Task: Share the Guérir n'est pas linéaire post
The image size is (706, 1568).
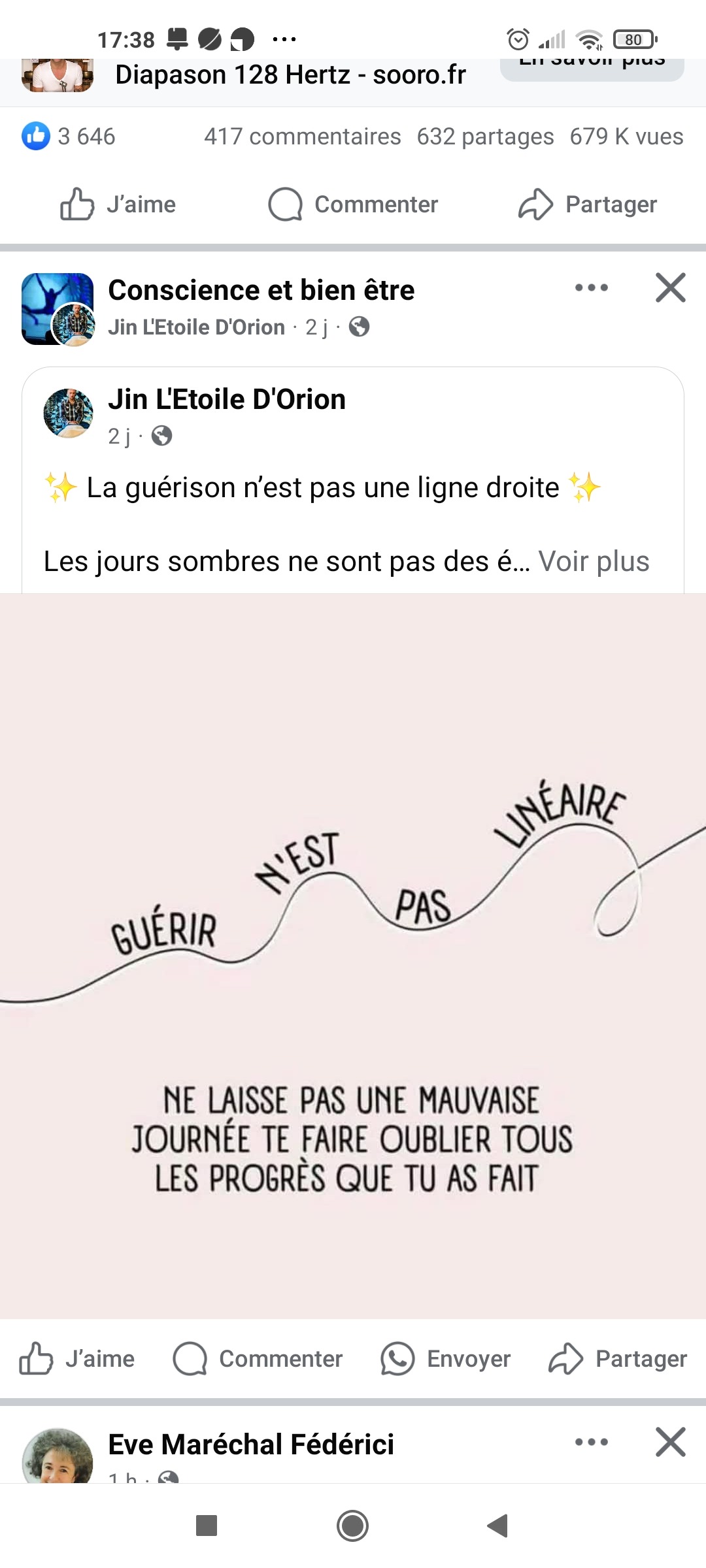Action: coord(618,1359)
